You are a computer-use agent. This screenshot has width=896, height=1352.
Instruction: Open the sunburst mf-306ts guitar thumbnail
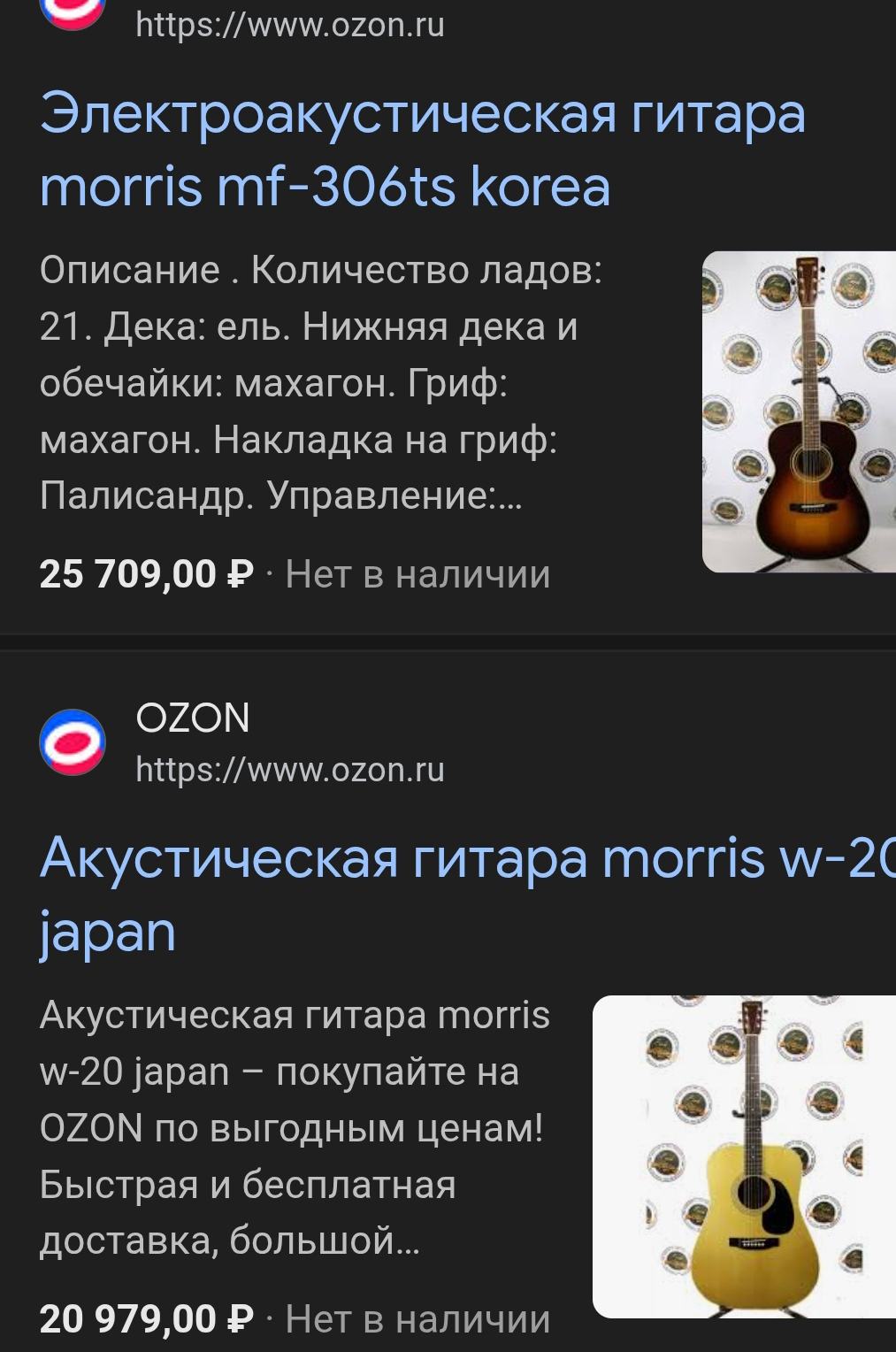(799, 411)
